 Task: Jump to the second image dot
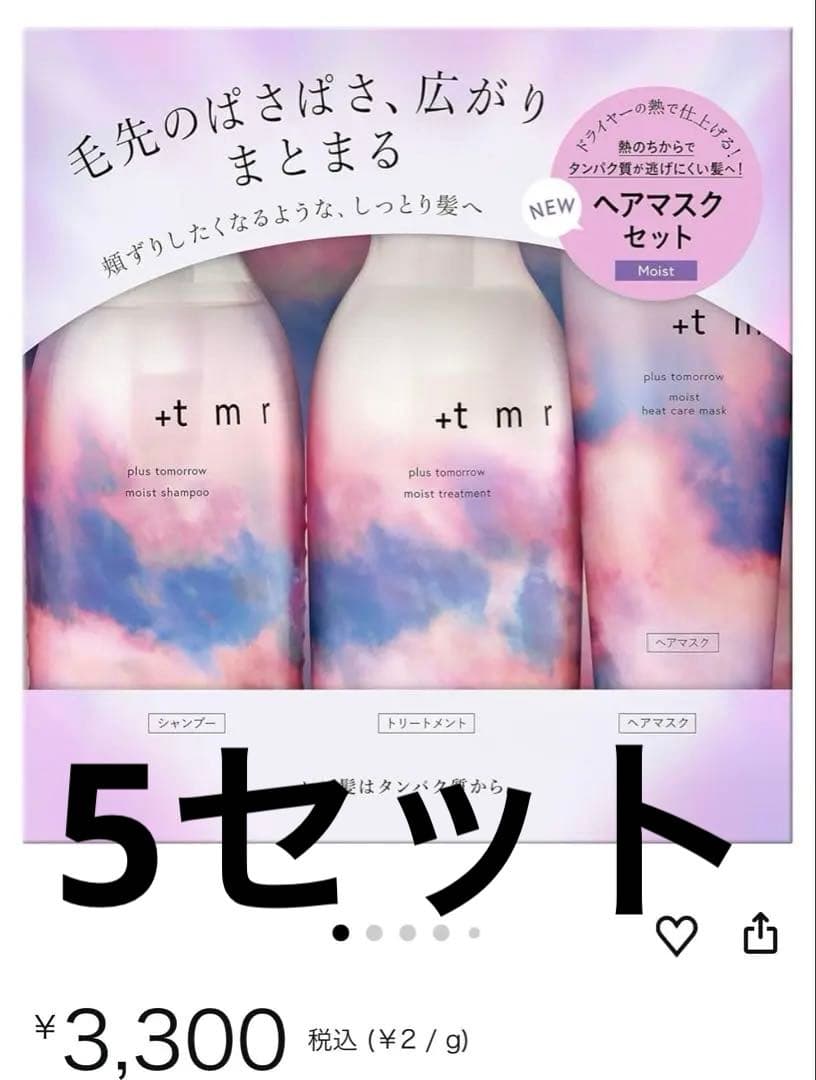(x=375, y=933)
